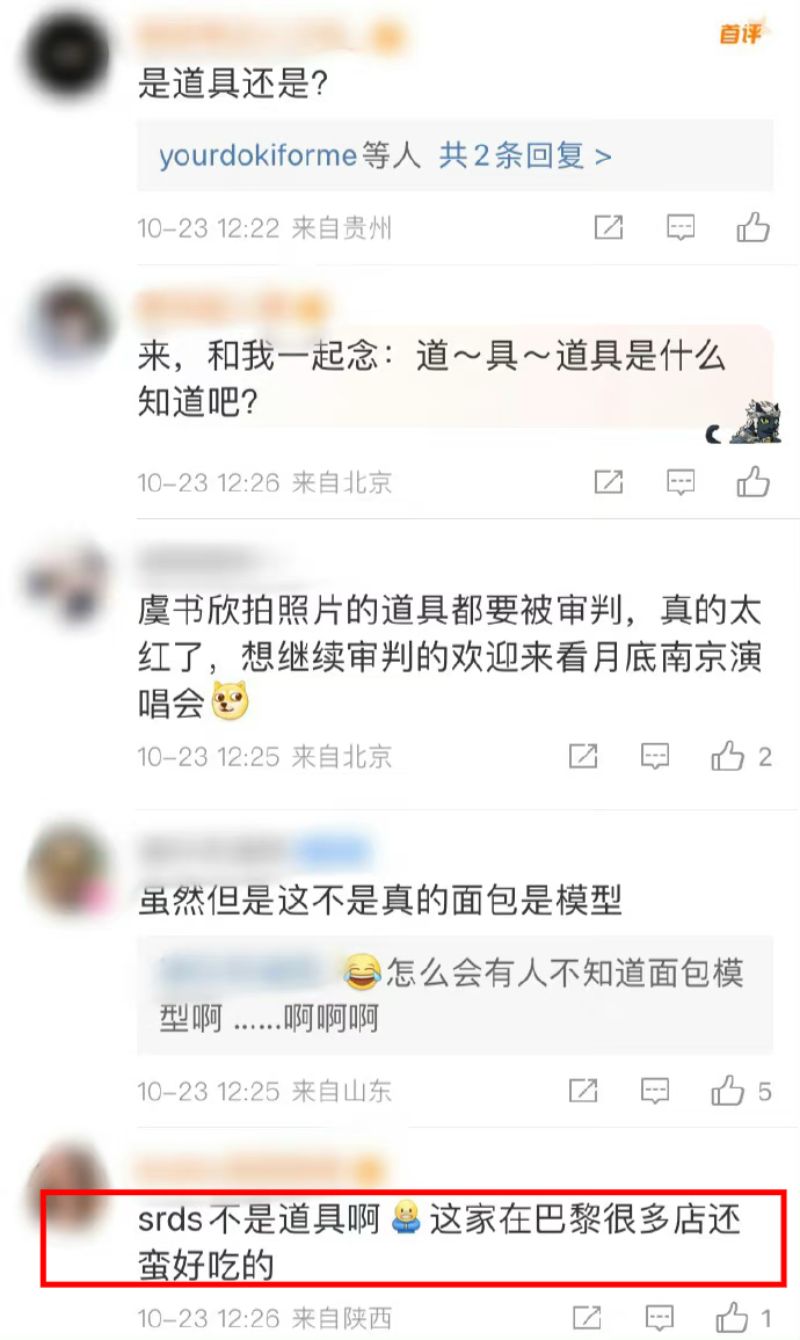Reply to the 面包是模型 comment
800x1340 pixels.
coord(655,1089)
